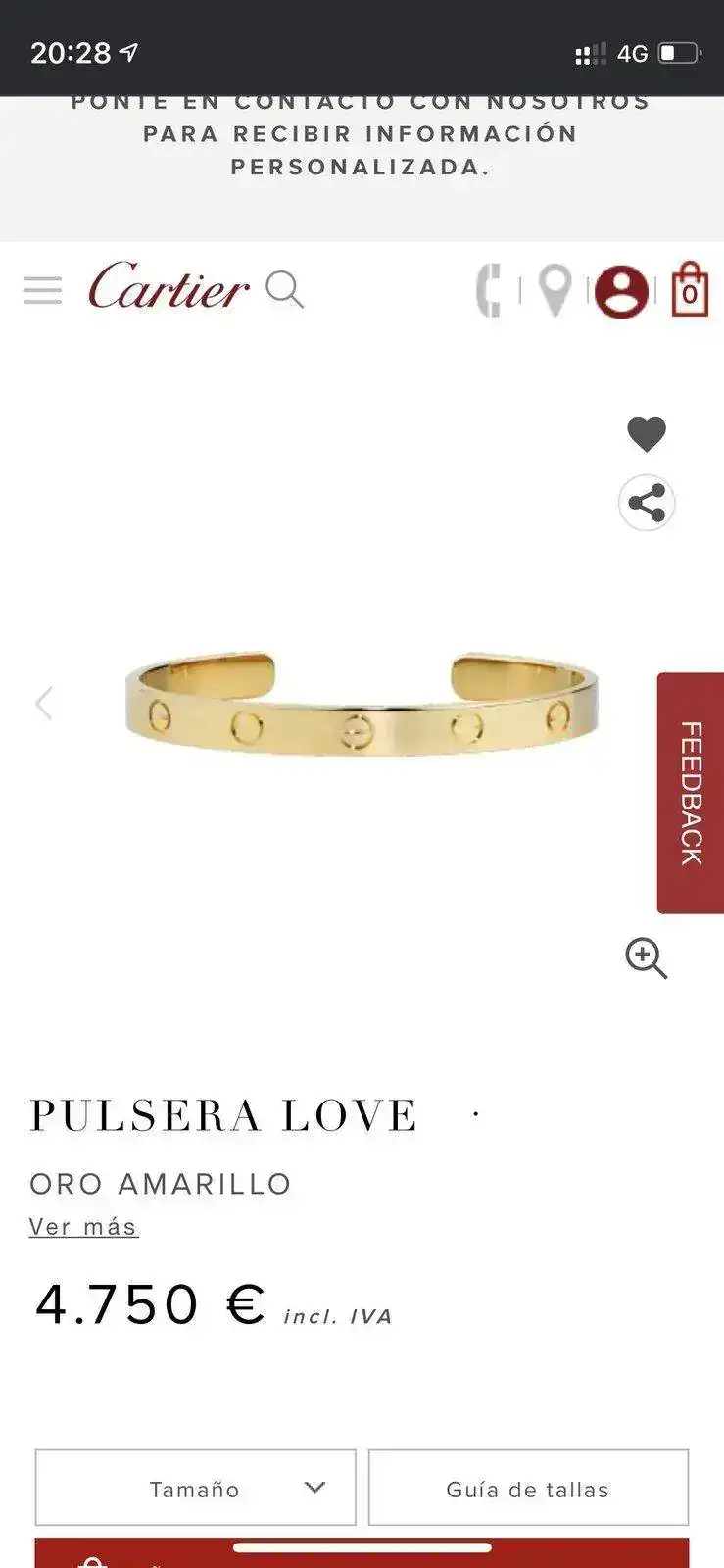The image size is (724, 1568).
Task: Open the hamburger menu
Action: point(42,290)
